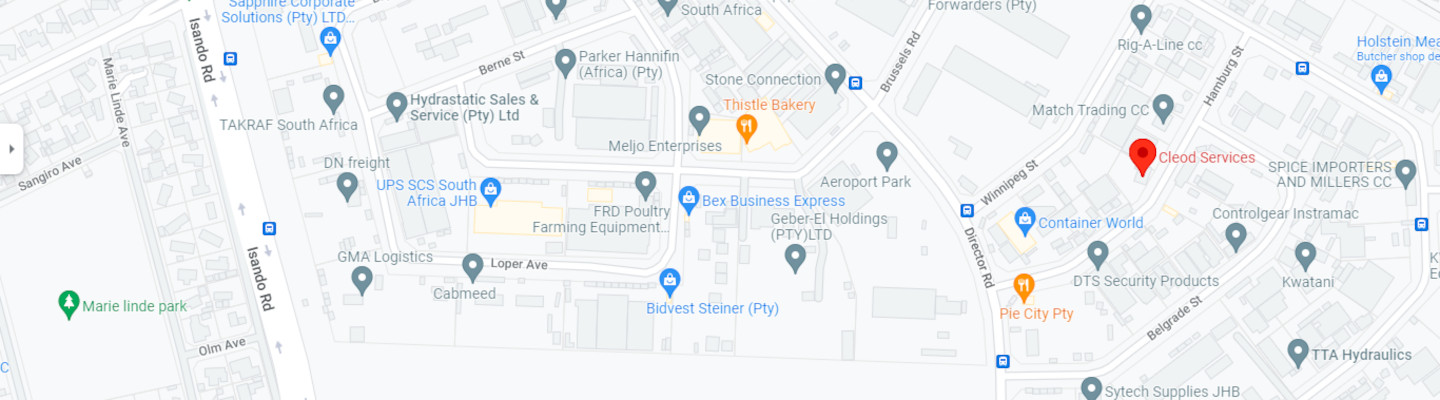The height and width of the screenshot is (400, 1440).
Task: Open the Pie City Pty restaurant pin
Action: (x=1023, y=287)
